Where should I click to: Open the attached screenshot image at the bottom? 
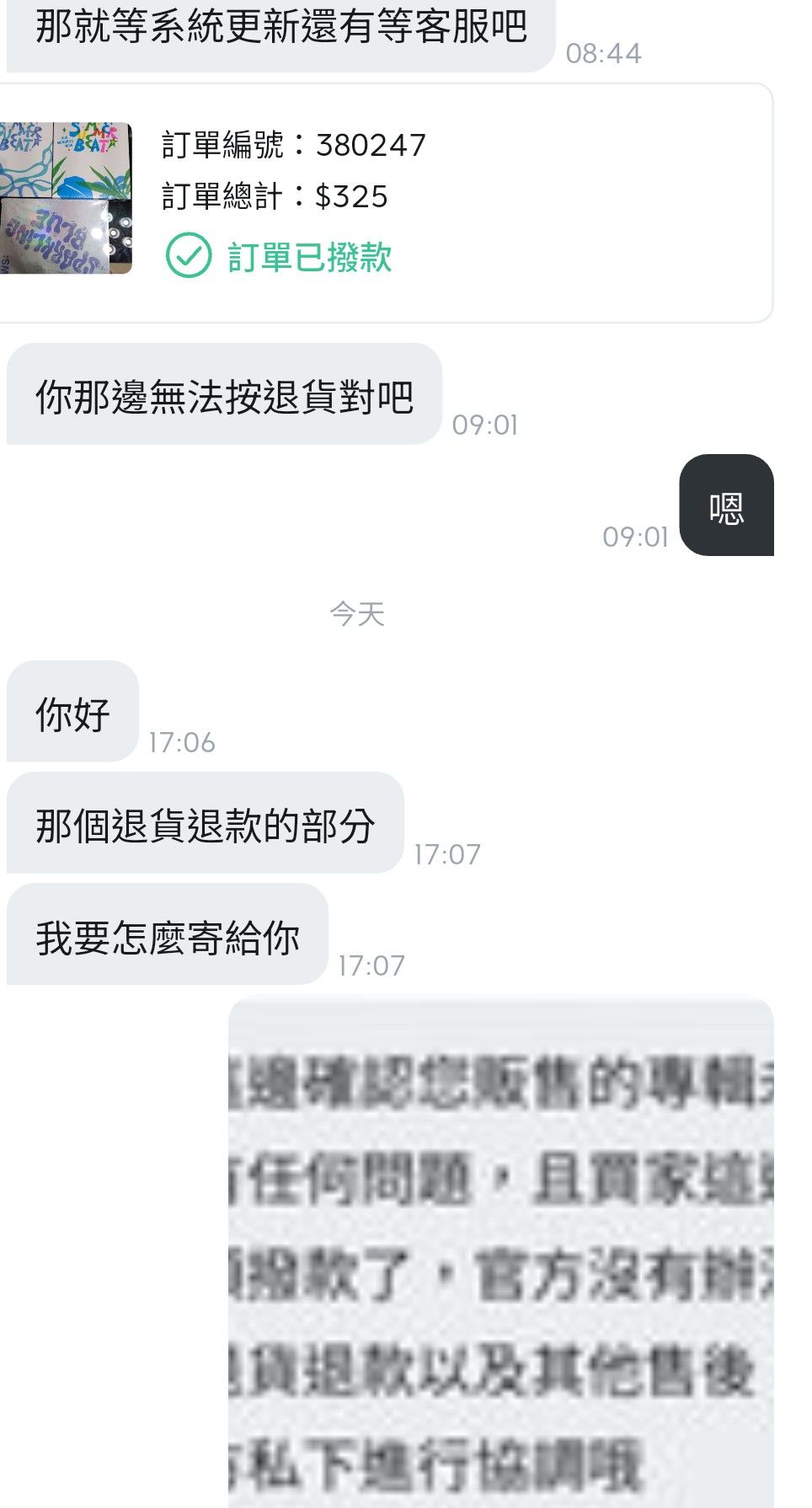(505, 1247)
